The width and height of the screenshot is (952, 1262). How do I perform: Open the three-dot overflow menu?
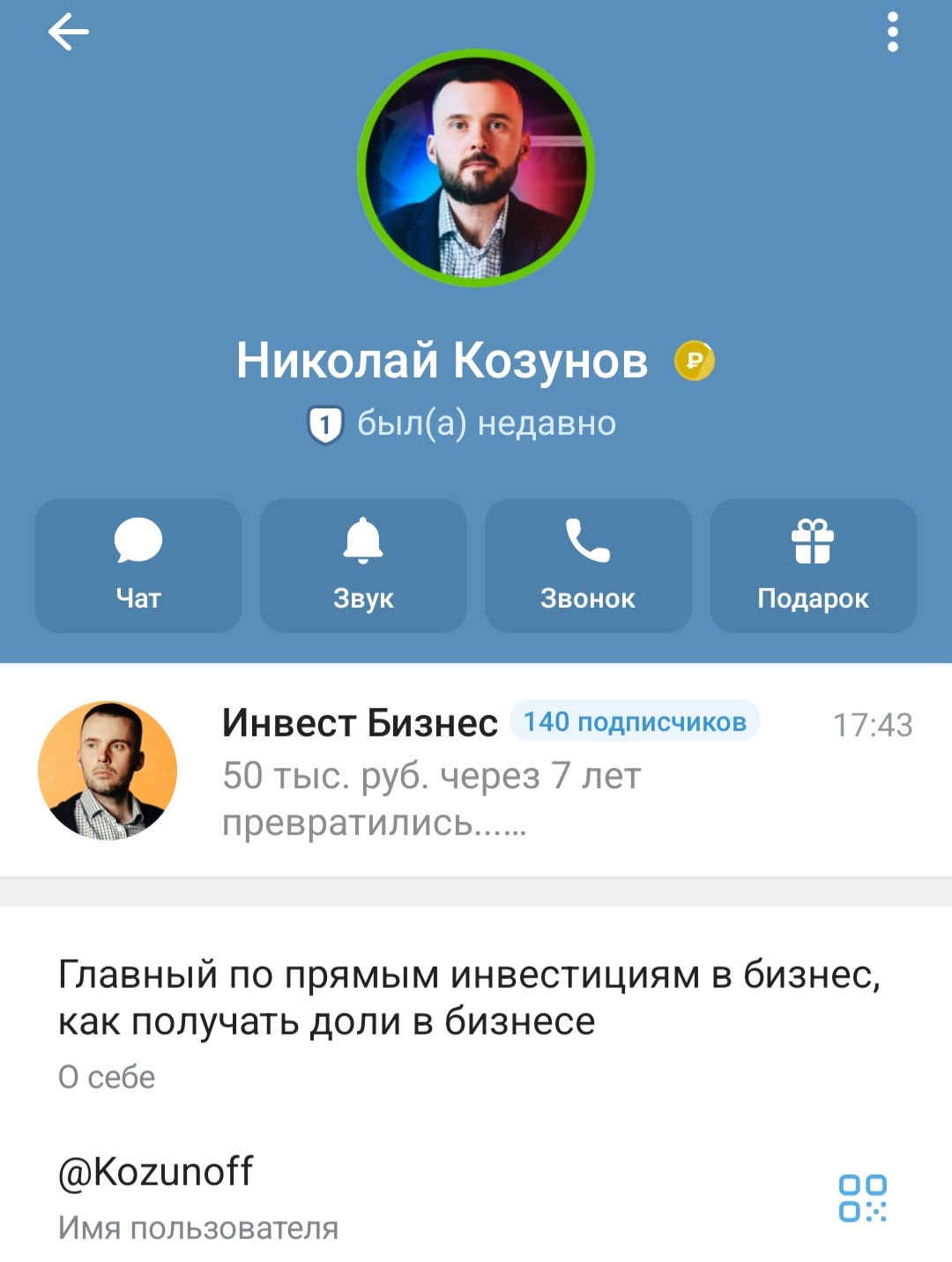(x=892, y=33)
